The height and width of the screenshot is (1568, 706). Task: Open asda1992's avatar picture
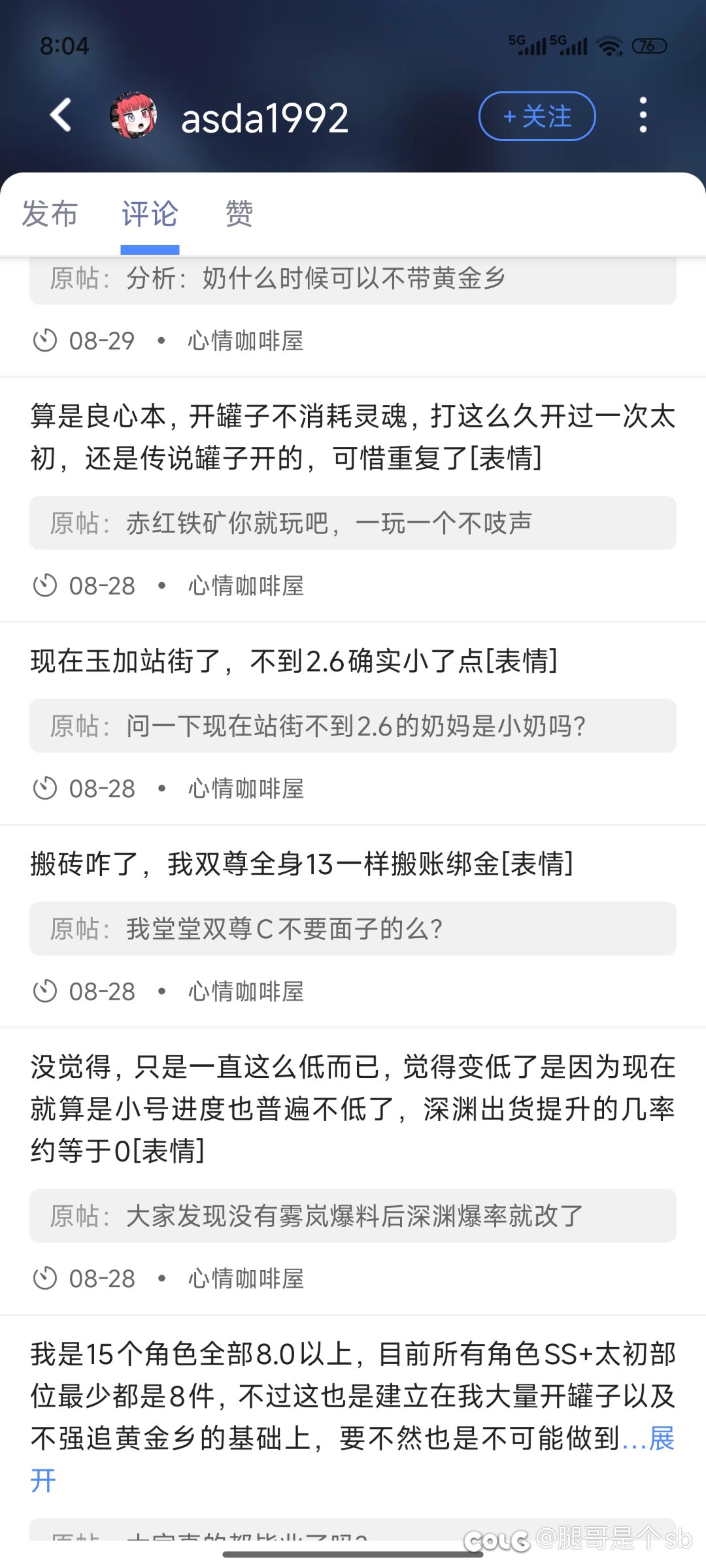coord(134,116)
